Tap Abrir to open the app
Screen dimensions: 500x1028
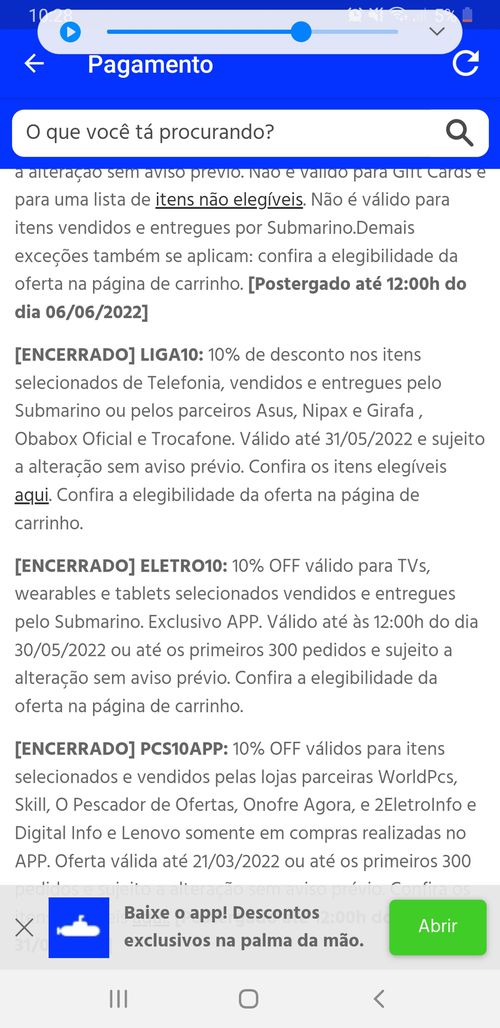(438, 926)
